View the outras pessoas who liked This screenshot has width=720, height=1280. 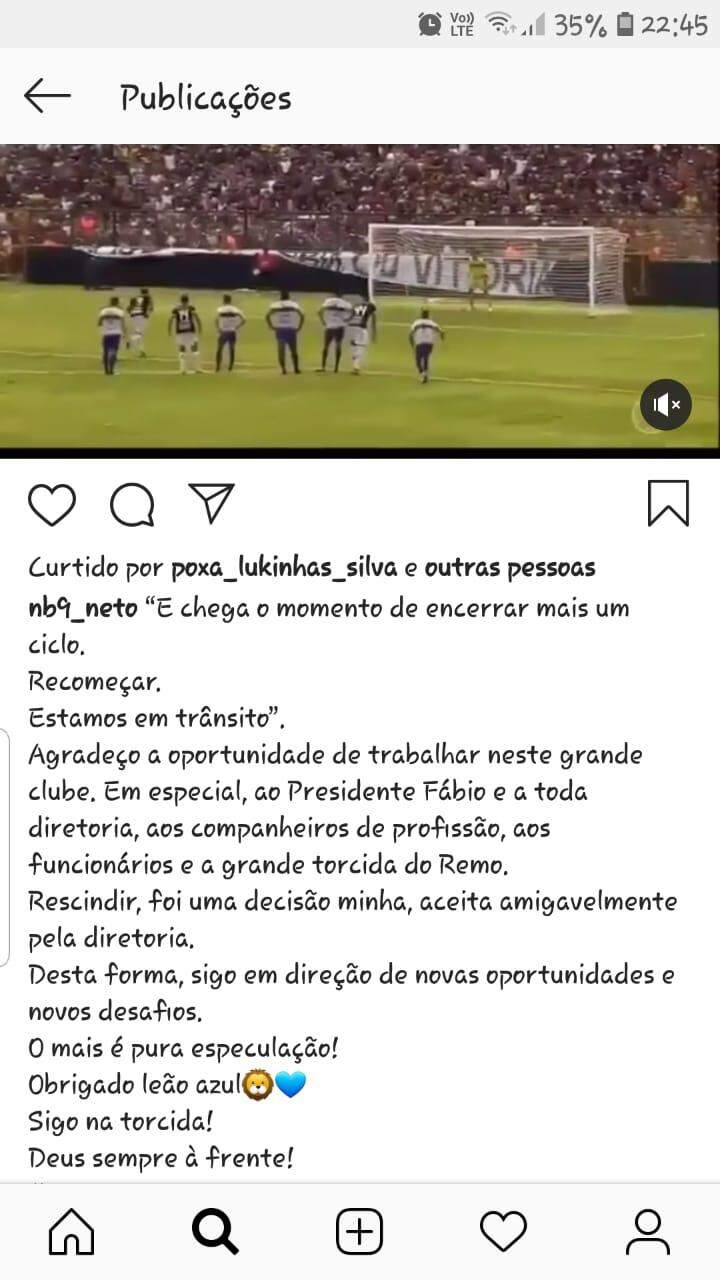(509, 569)
